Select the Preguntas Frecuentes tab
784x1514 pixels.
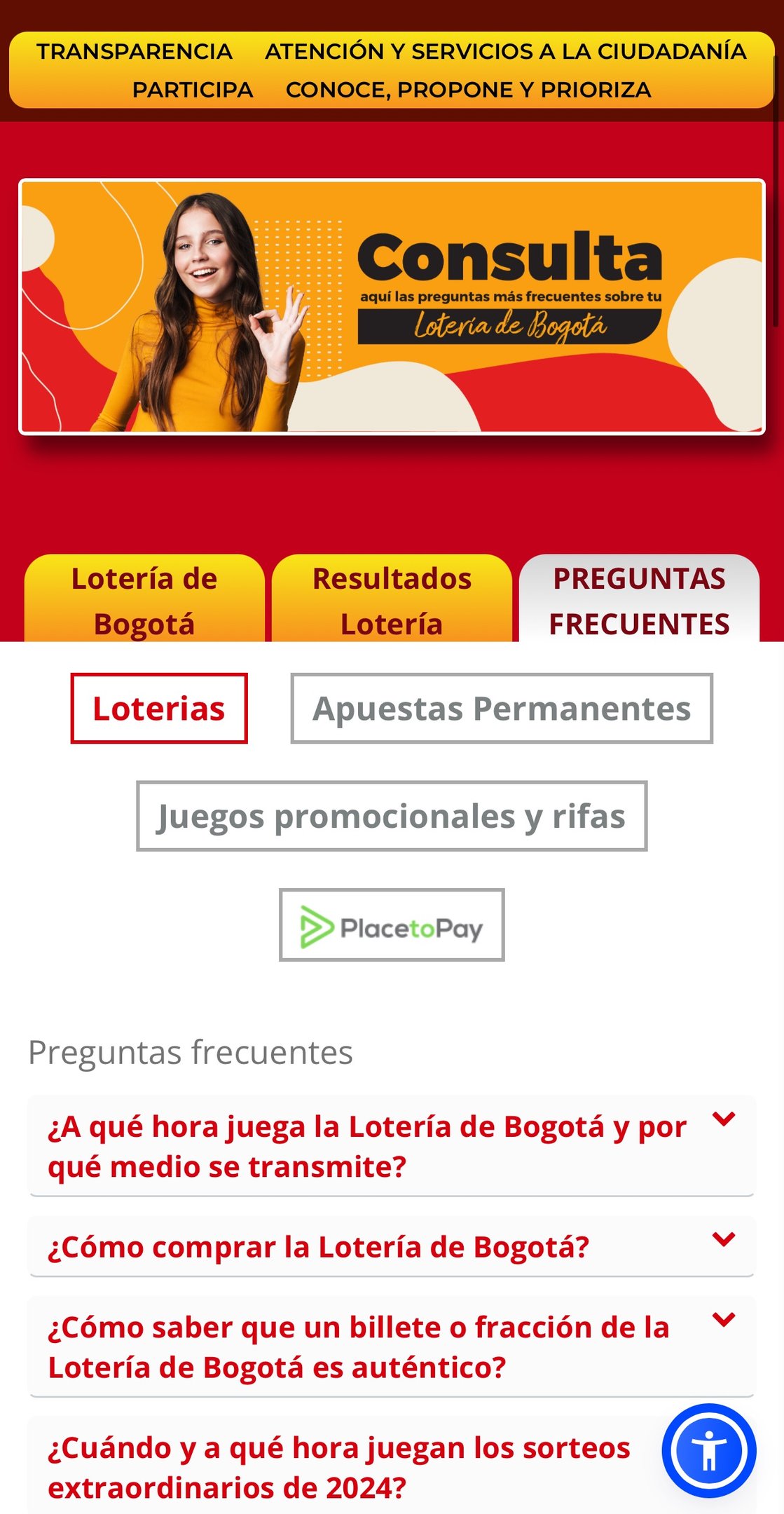639,601
